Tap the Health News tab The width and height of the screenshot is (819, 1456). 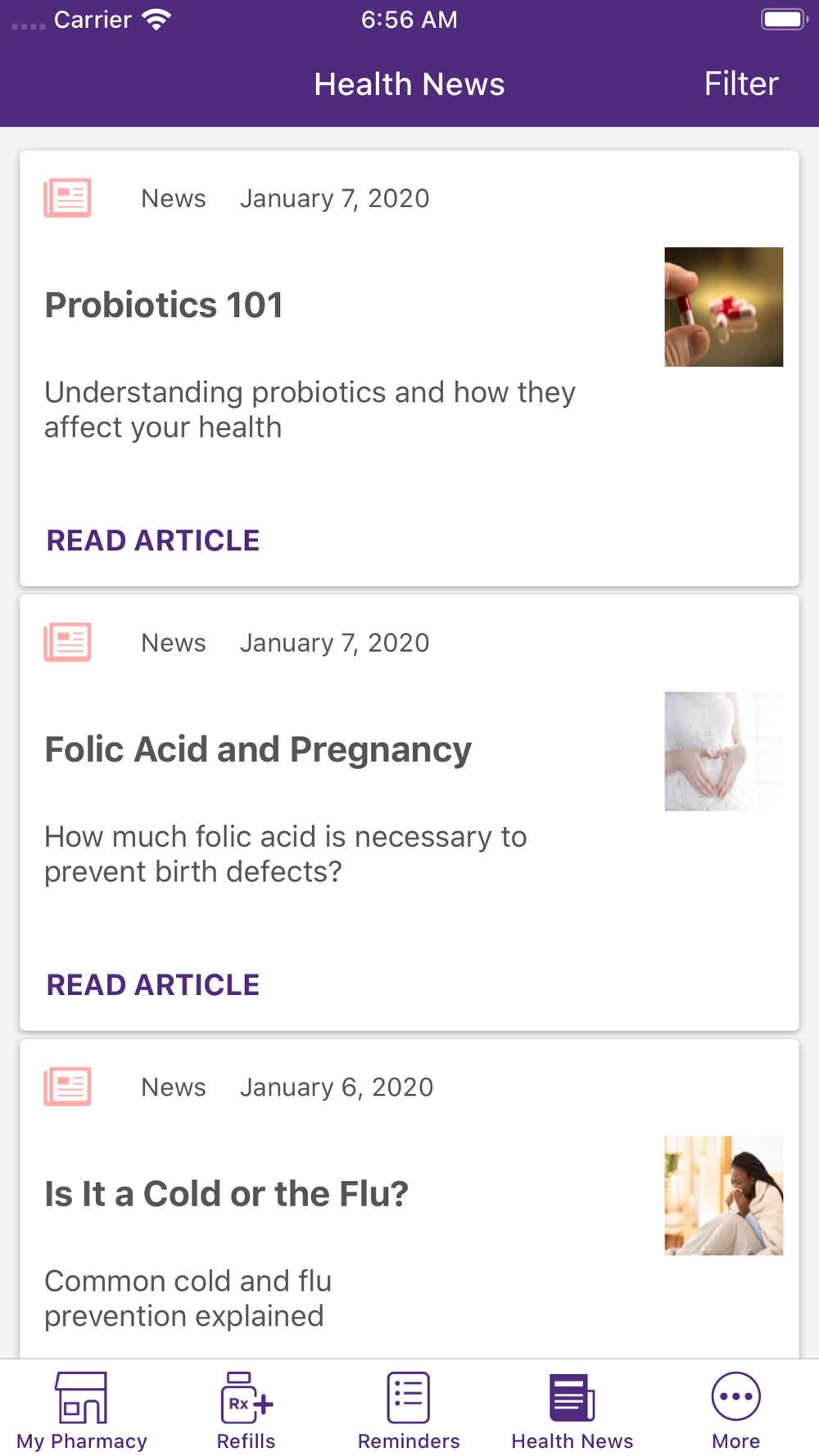click(572, 1411)
